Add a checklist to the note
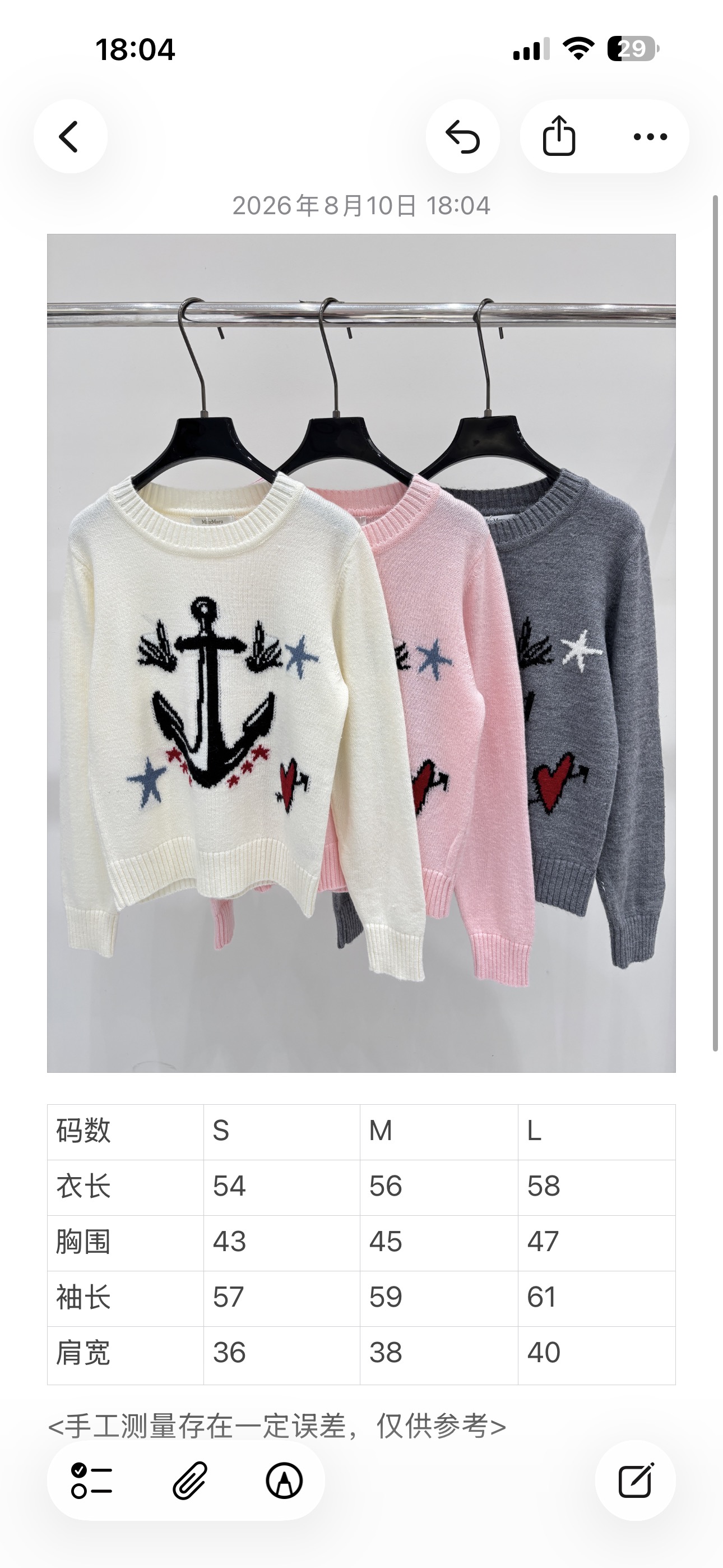This screenshot has height=1568, width=723. click(92, 1481)
